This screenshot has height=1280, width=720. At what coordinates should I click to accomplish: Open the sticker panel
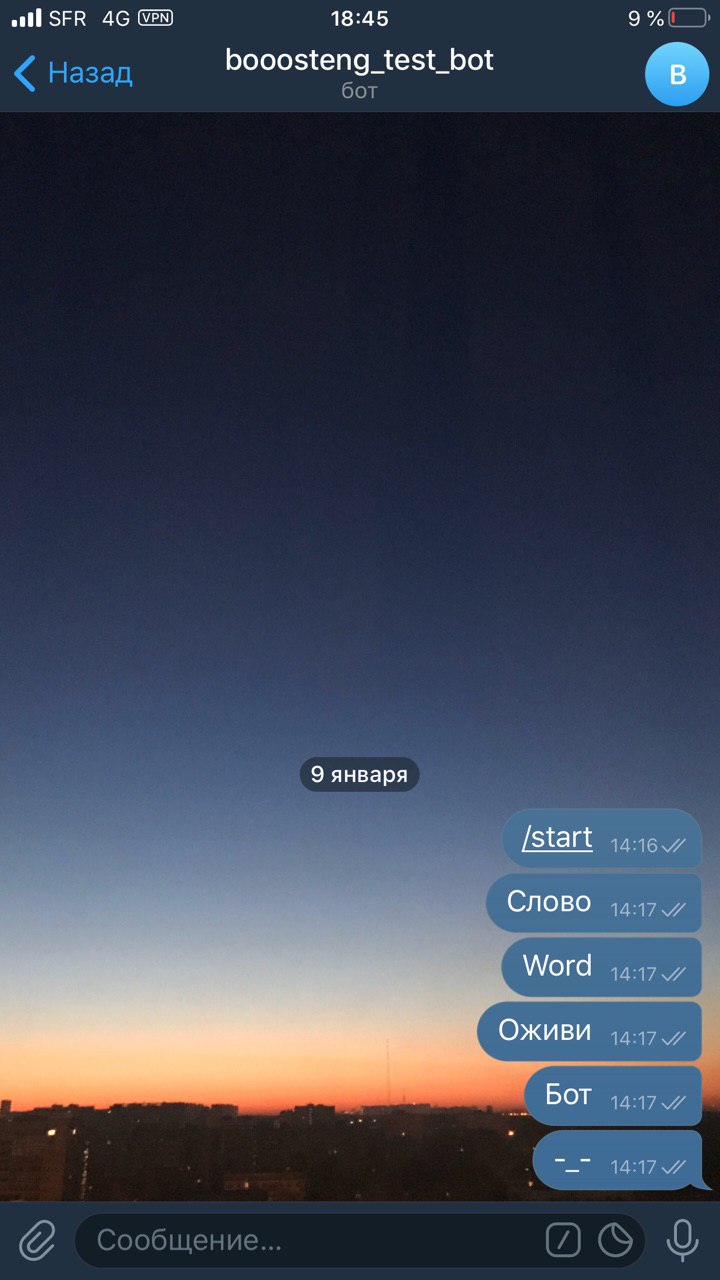pos(615,1241)
